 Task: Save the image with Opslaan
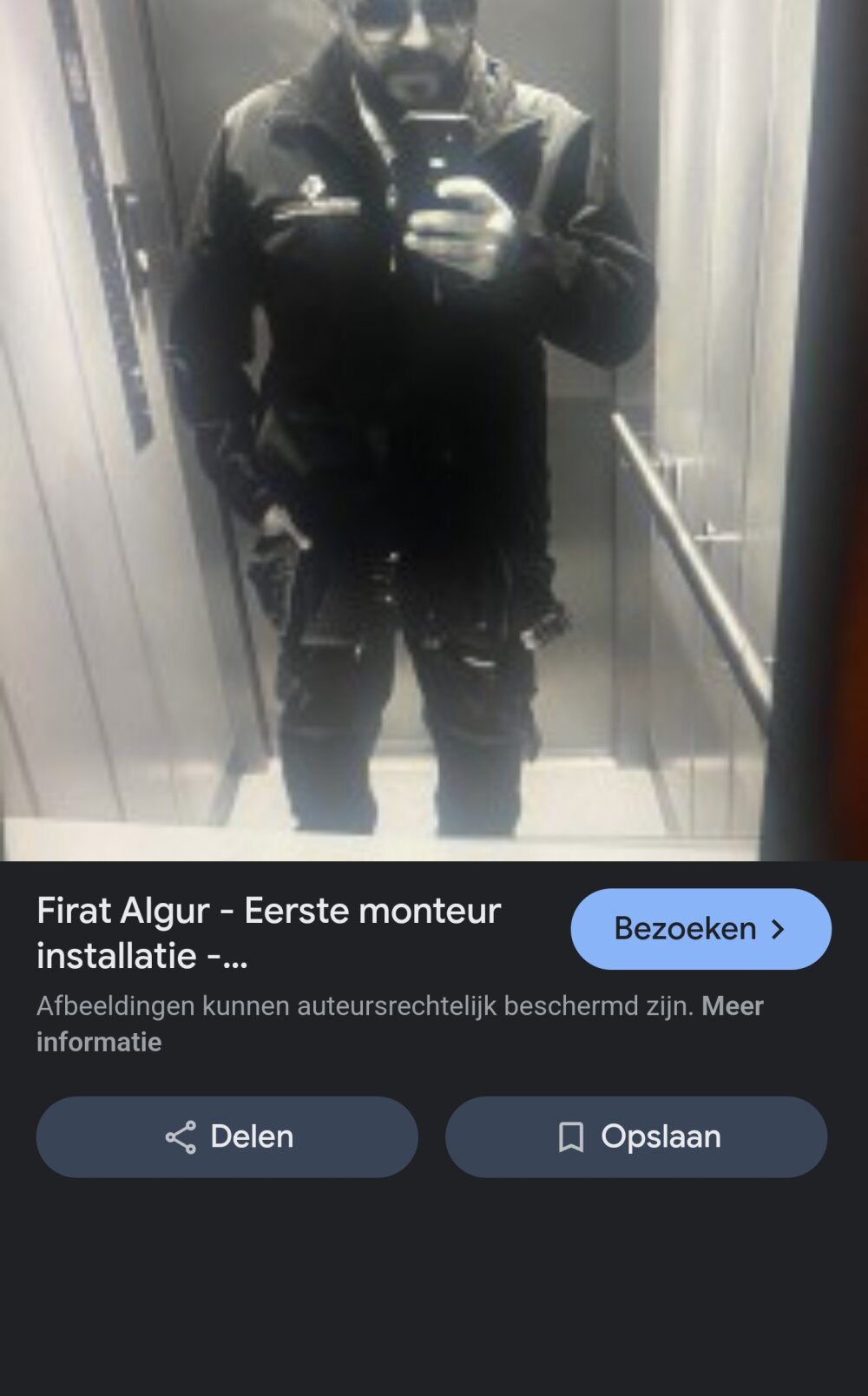click(636, 1136)
